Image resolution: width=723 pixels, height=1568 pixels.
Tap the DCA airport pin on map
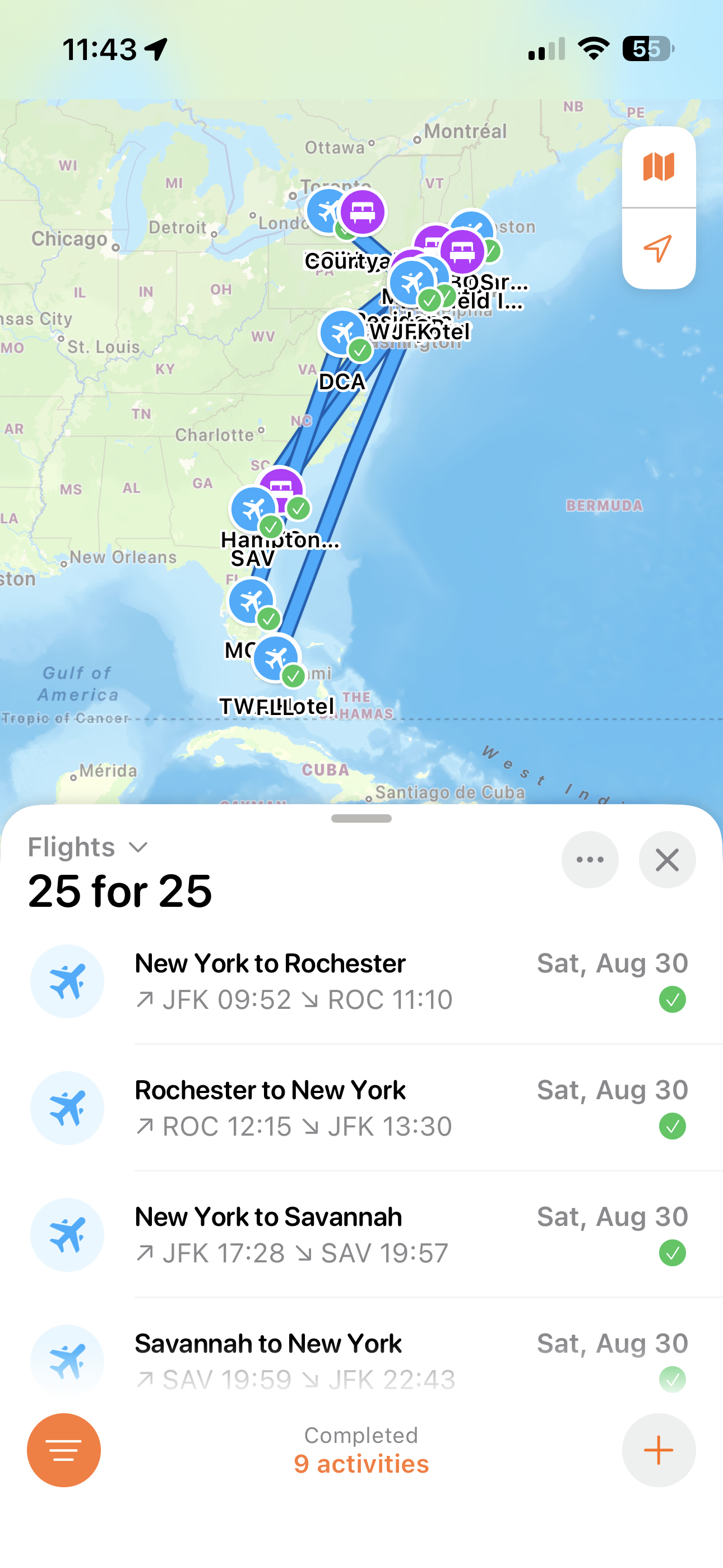pyautogui.click(x=341, y=333)
